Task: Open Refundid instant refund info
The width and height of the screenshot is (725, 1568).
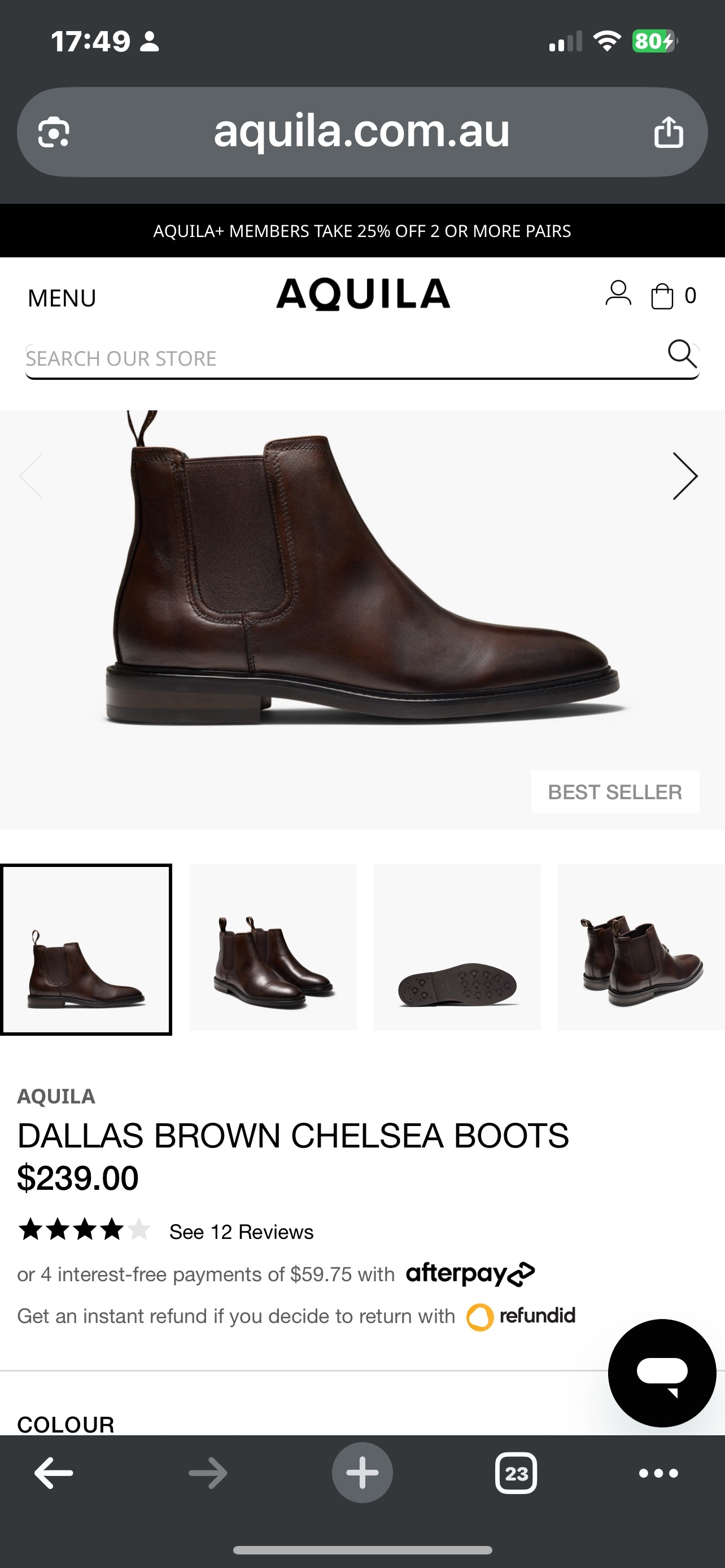Action: 521,1316
